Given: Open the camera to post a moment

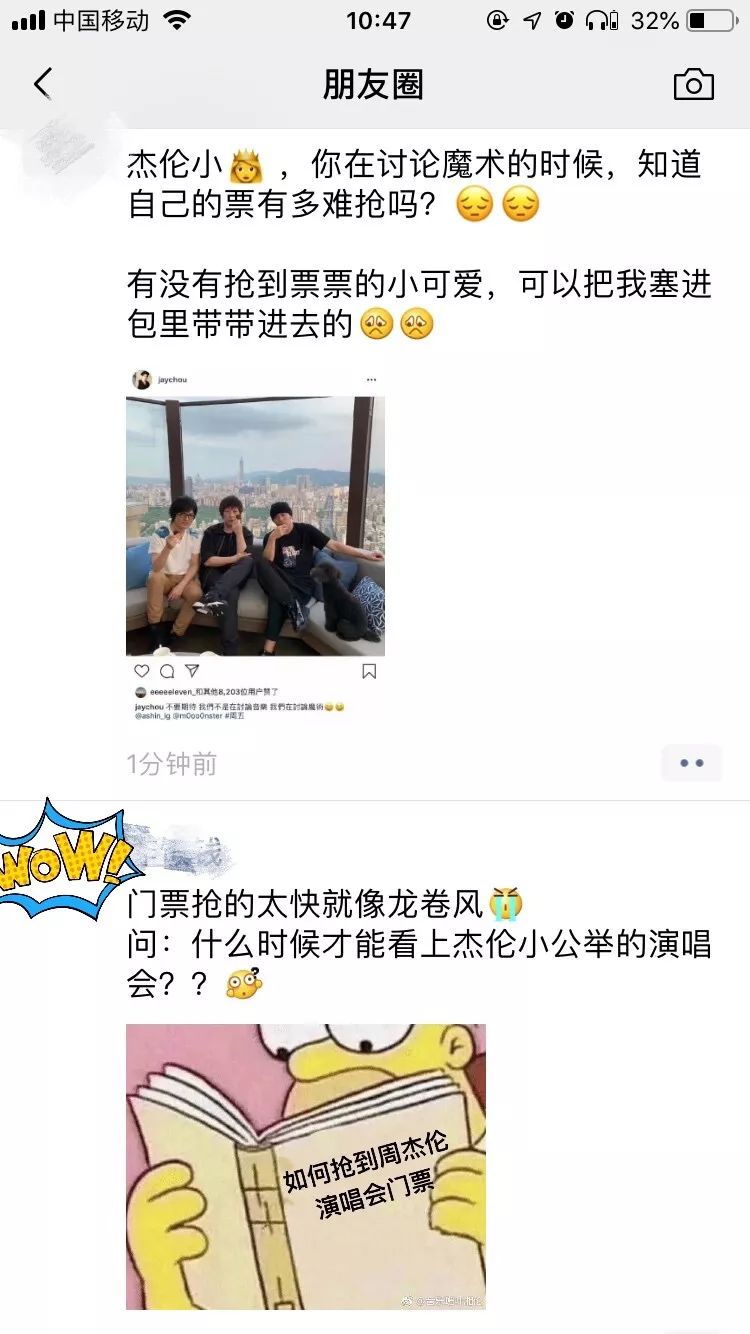Looking at the screenshot, I should 693,85.
